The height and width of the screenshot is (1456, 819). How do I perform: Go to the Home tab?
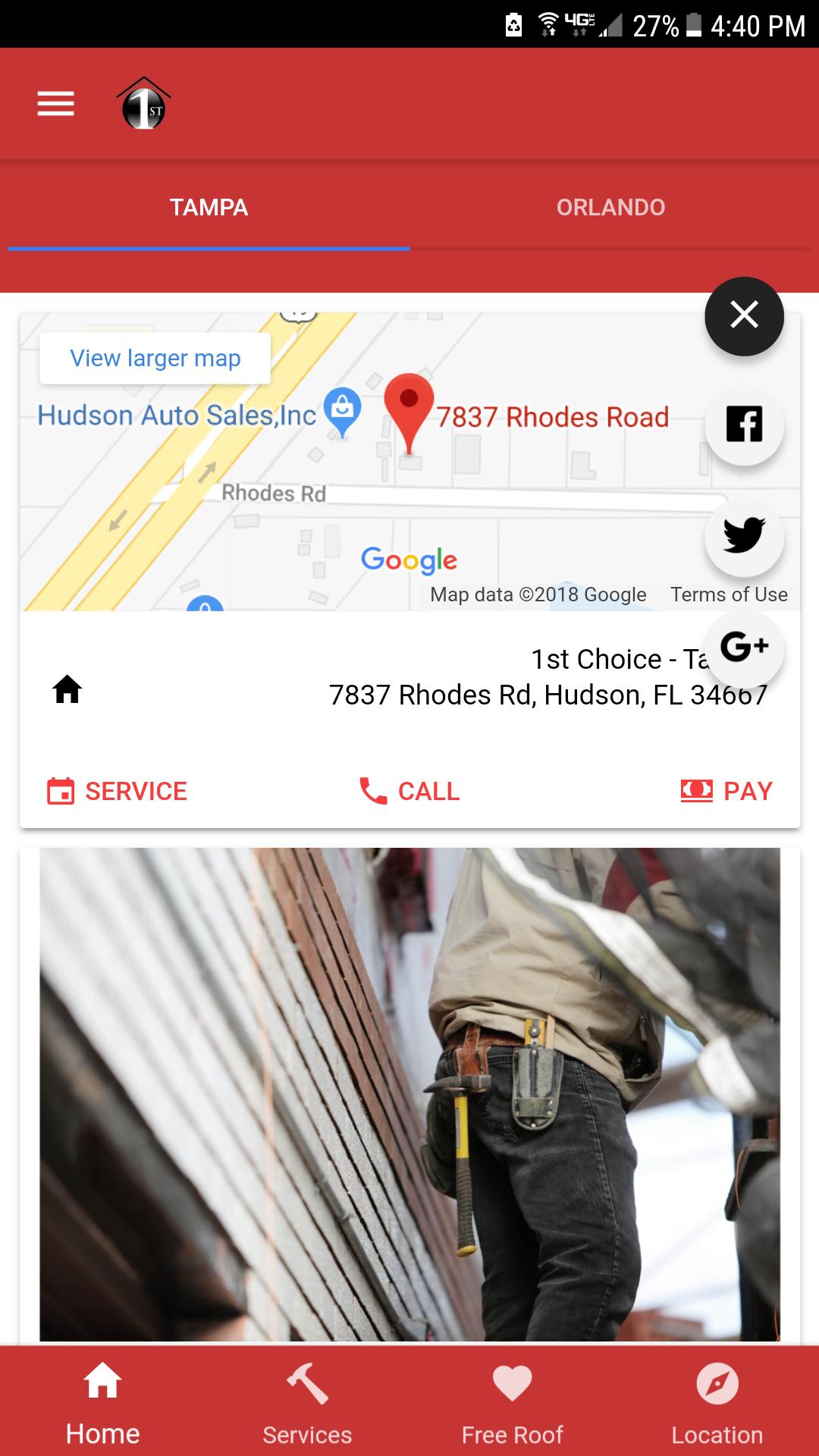102,1403
